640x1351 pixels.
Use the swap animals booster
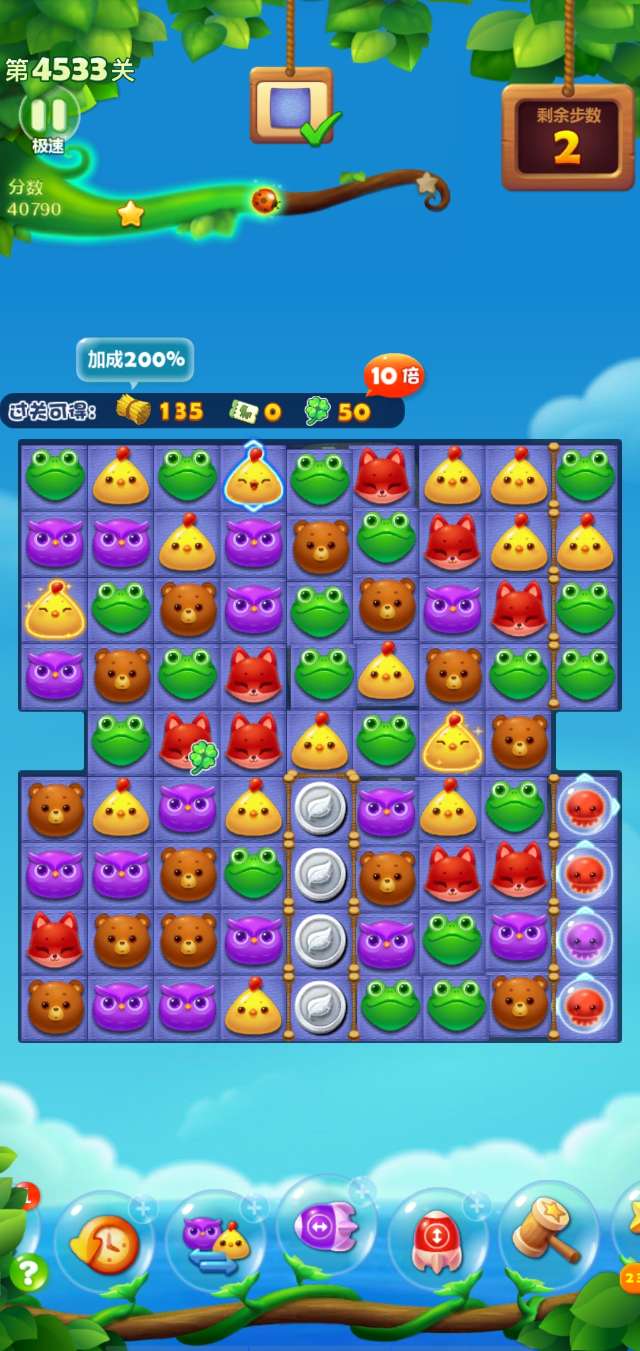(x=216, y=1241)
